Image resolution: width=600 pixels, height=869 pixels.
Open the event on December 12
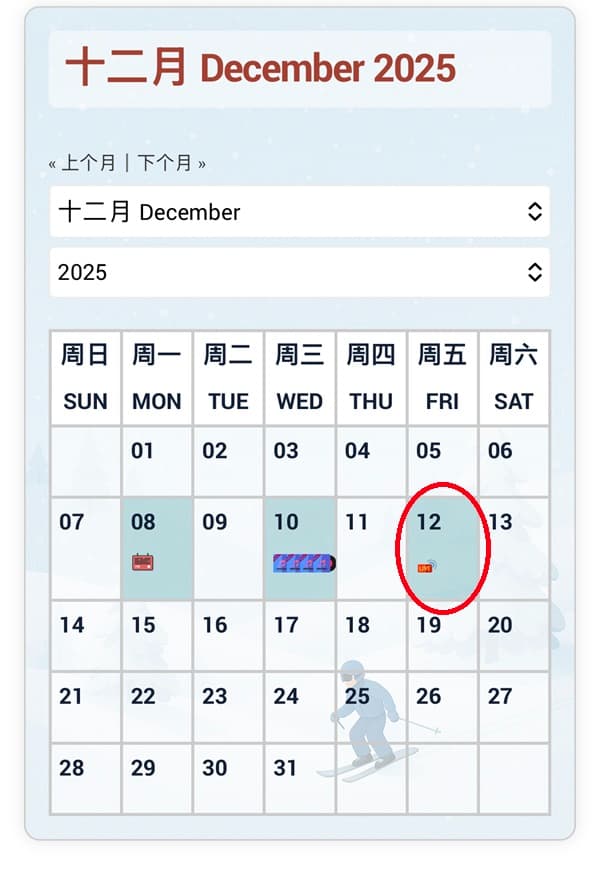point(428,566)
